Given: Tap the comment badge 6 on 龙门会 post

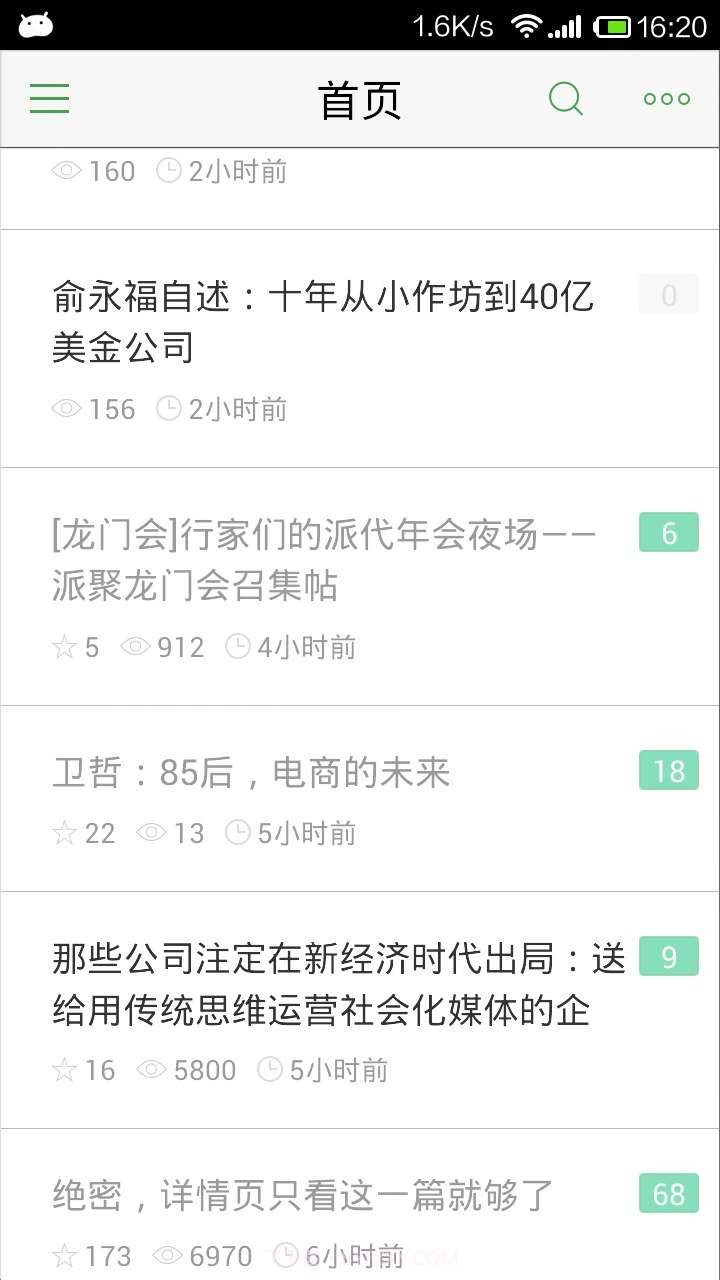Looking at the screenshot, I should coord(668,532).
